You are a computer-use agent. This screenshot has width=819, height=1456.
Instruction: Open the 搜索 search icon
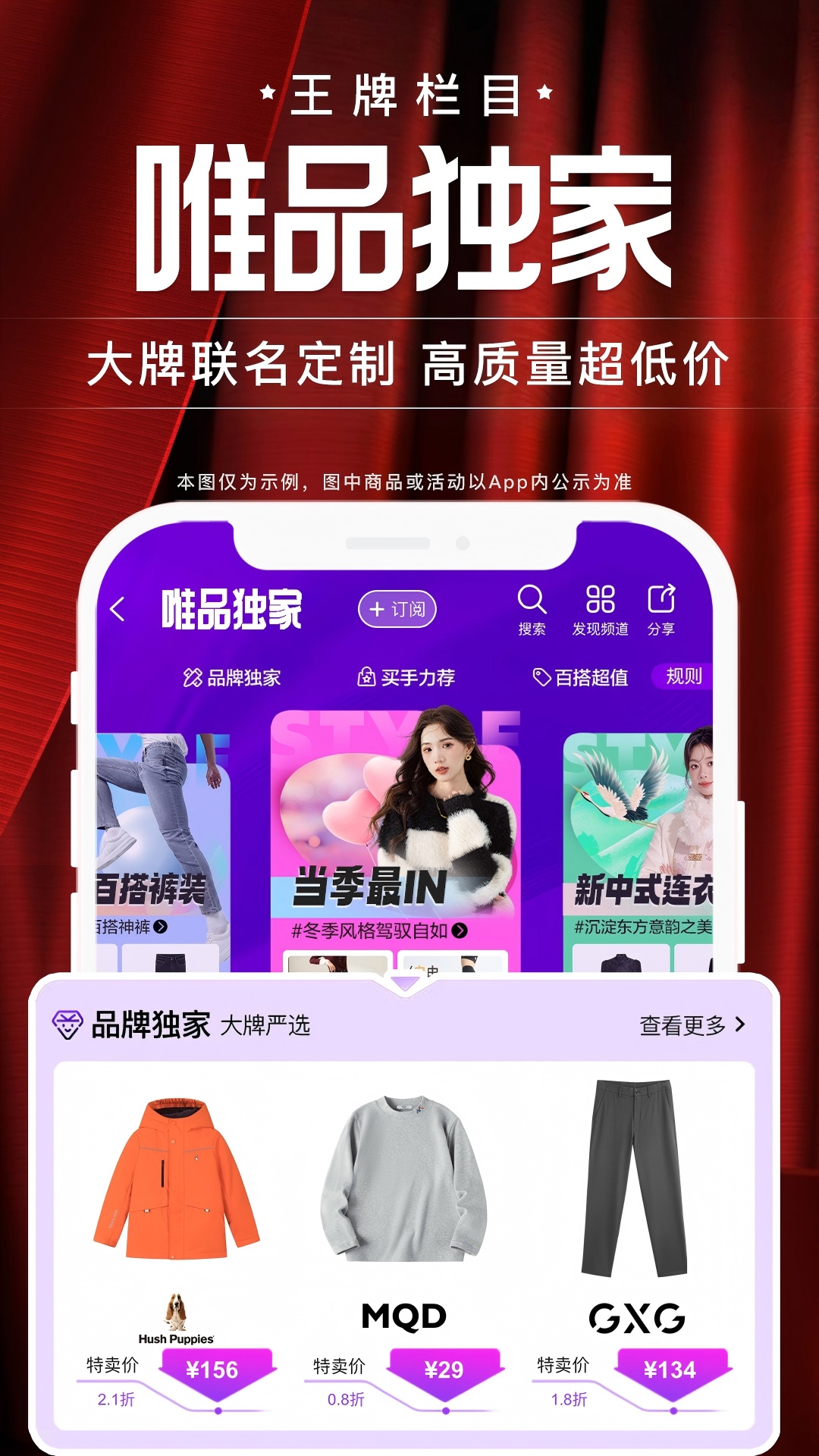tap(533, 599)
